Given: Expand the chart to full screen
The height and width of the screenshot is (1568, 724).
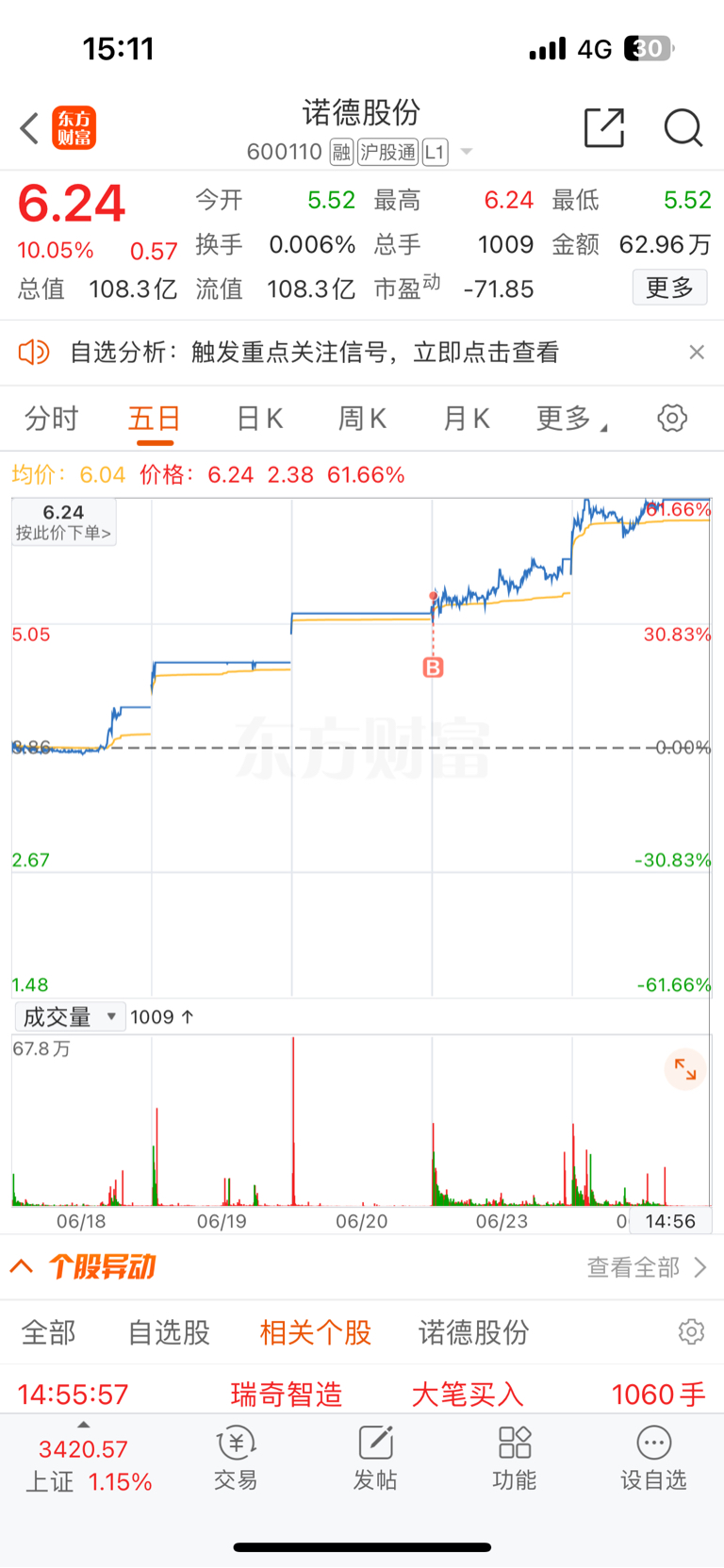Looking at the screenshot, I should point(685,1070).
